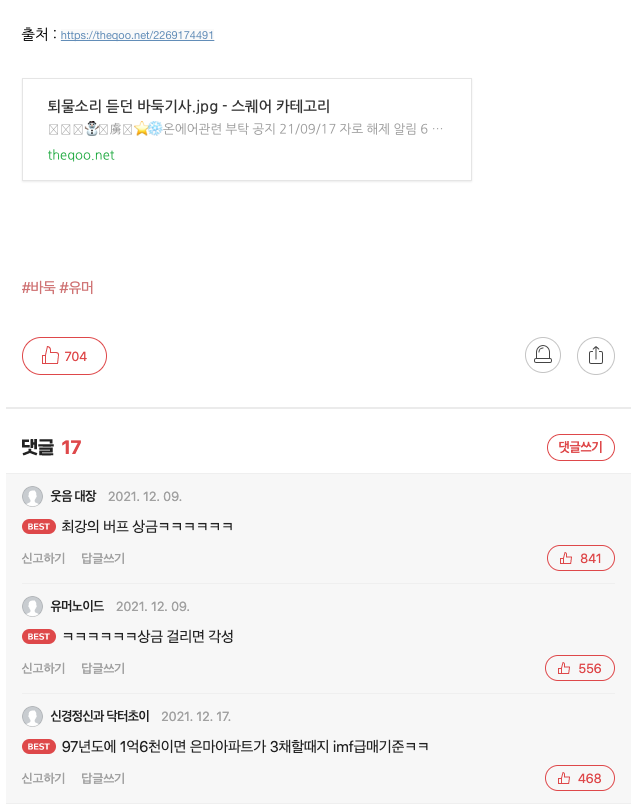The image size is (632, 806).
Task: Like 신경정신과 닥터초이's comment
Action: pos(580,778)
